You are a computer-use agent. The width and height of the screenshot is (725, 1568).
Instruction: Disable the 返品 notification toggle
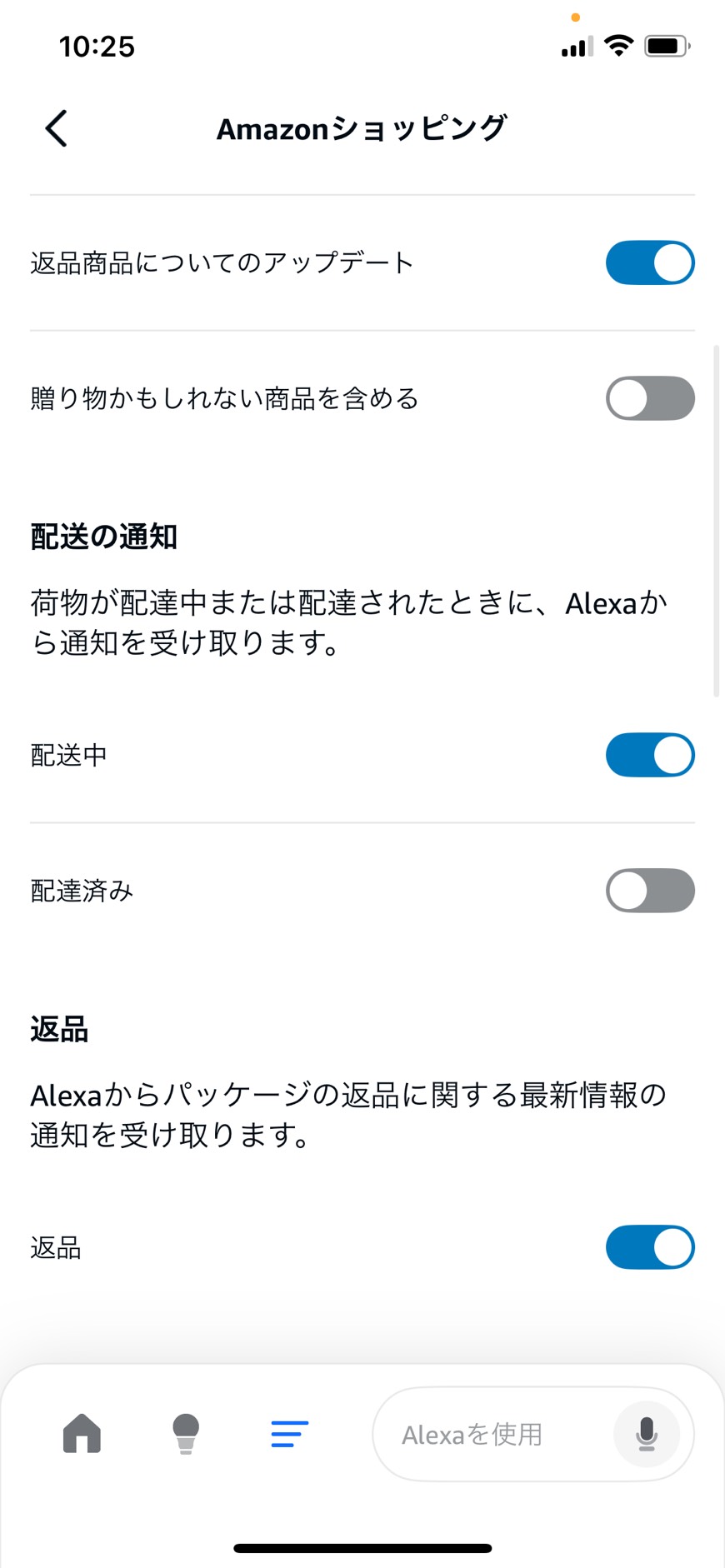click(650, 1247)
